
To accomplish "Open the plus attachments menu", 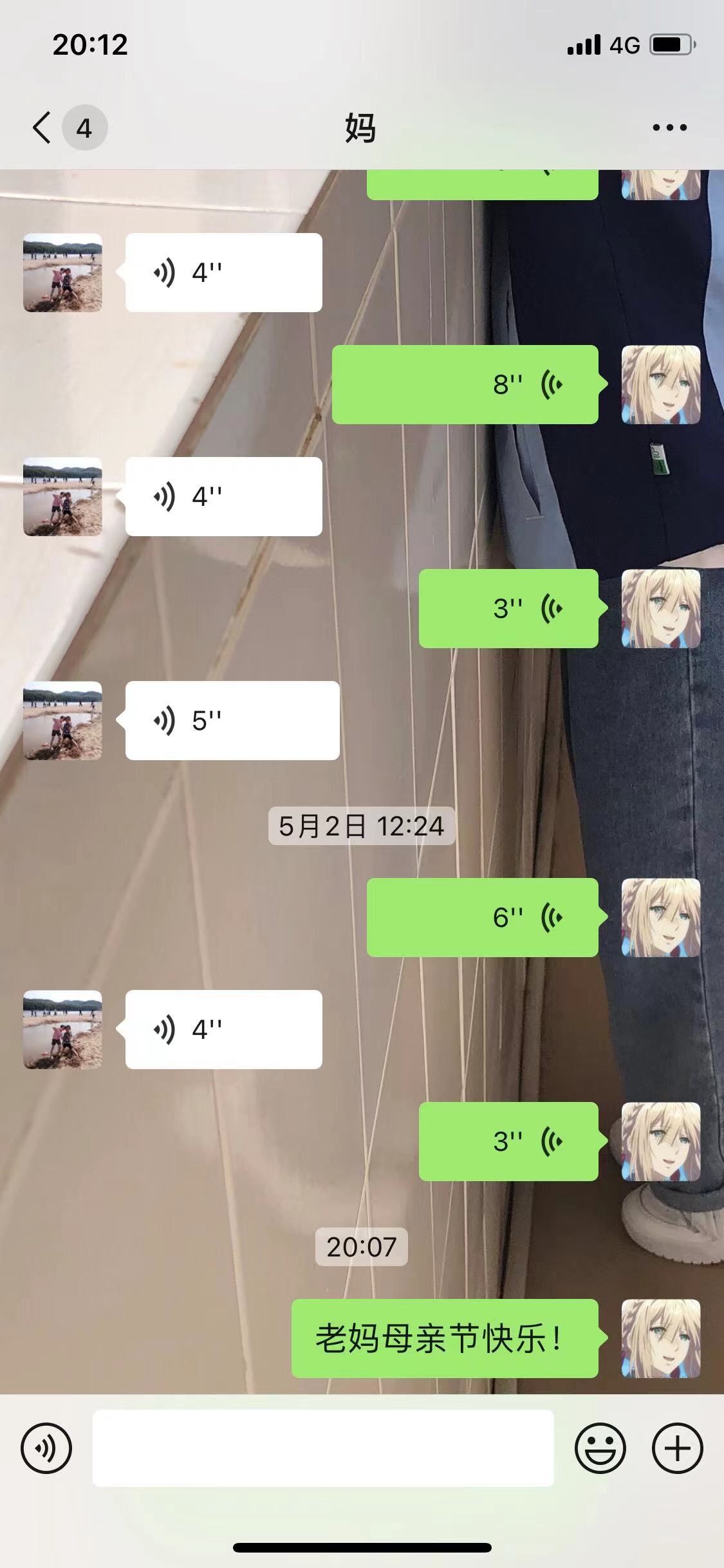I will pyautogui.click(x=677, y=1448).
